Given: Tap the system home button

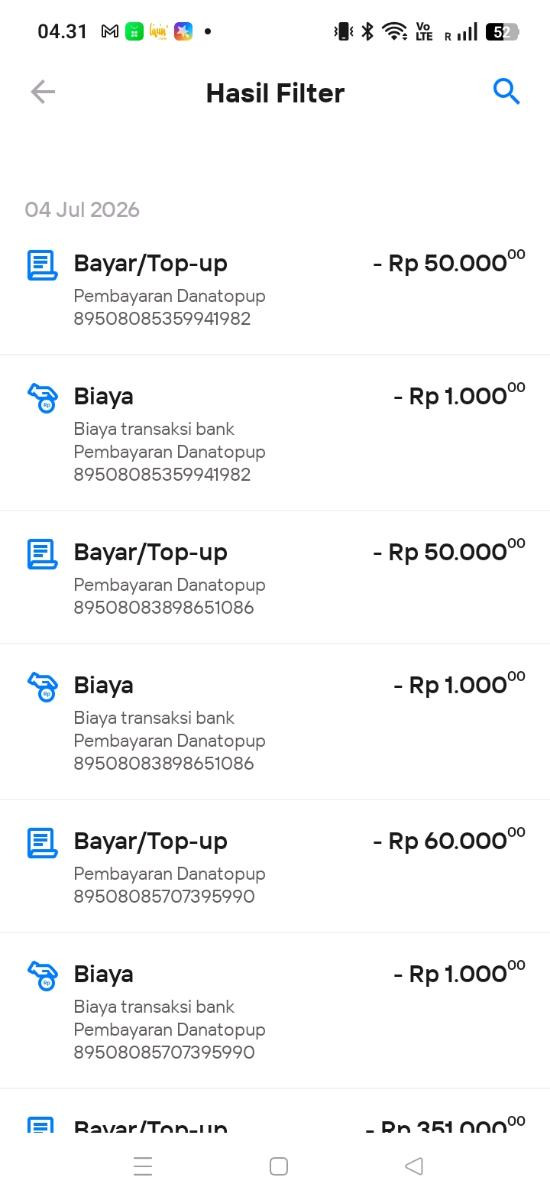Looking at the screenshot, I should pyautogui.click(x=279, y=1166).
